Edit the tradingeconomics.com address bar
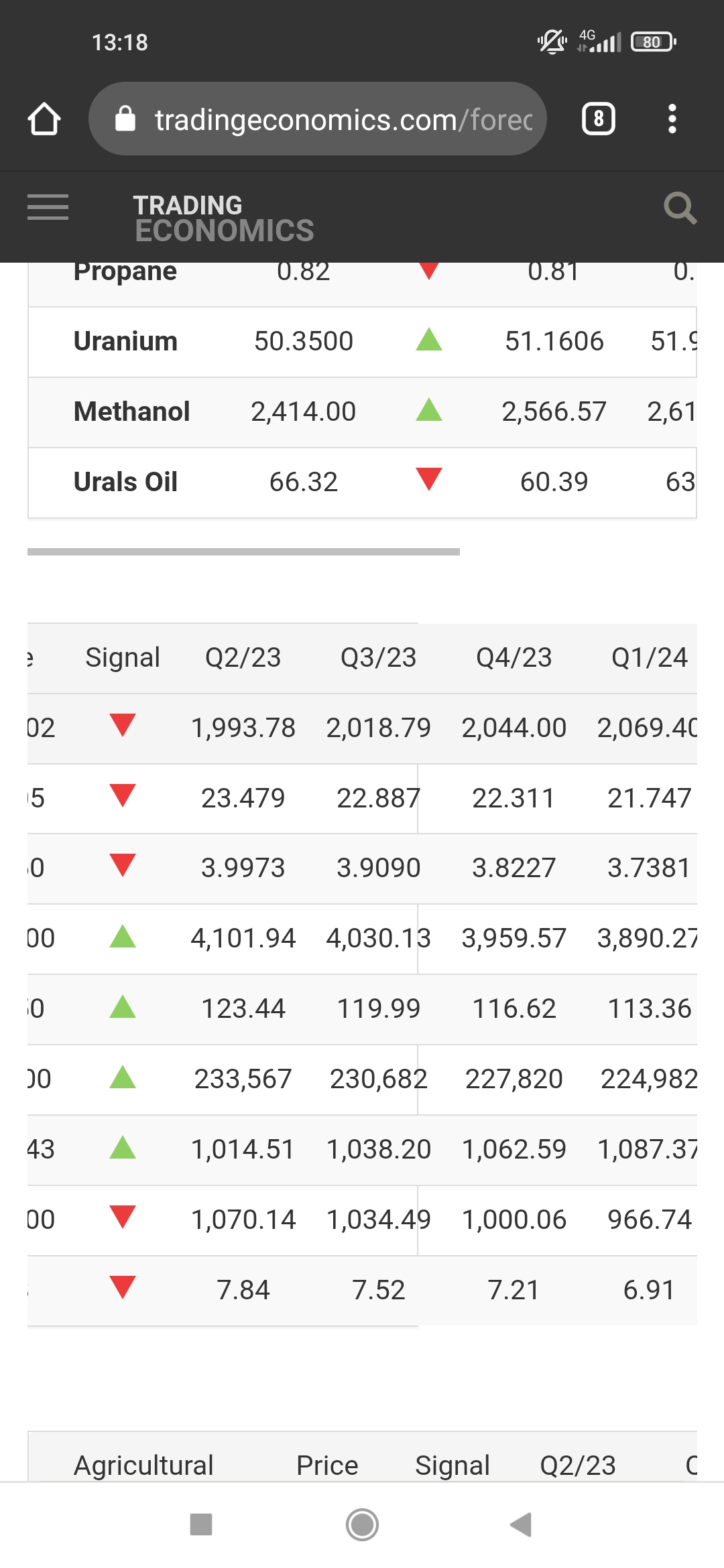Viewport: 724px width, 1568px height. pyautogui.click(x=342, y=120)
